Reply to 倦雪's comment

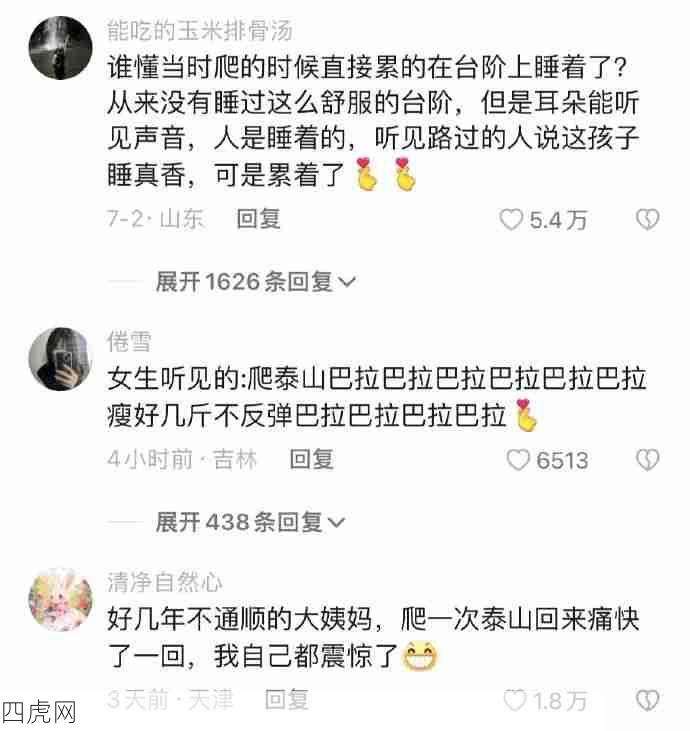(x=311, y=459)
